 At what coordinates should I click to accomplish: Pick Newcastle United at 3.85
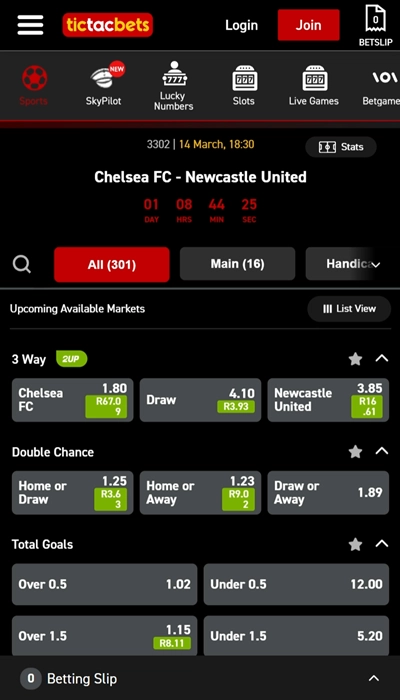click(328, 400)
